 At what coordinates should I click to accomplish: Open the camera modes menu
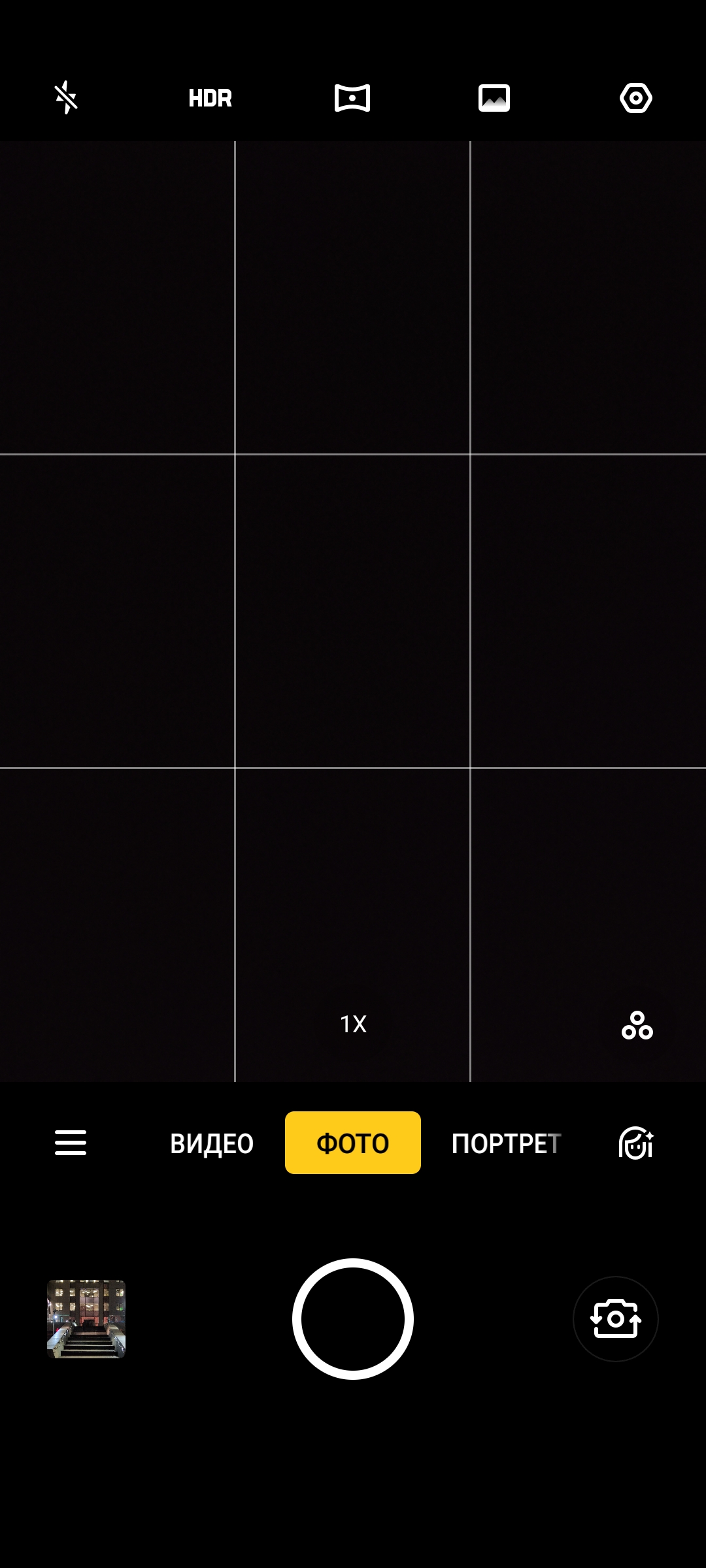71,1143
